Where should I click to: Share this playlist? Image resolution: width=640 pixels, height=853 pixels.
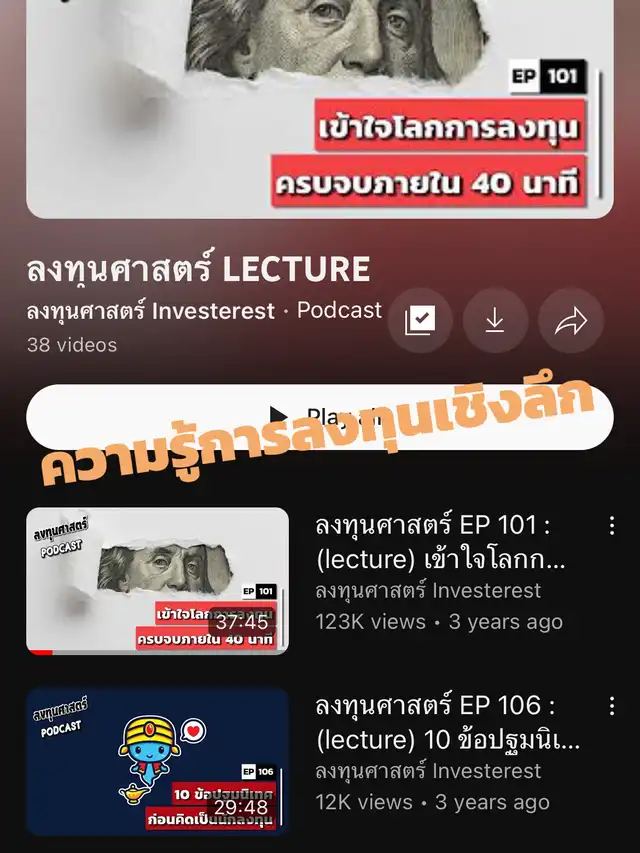point(571,320)
